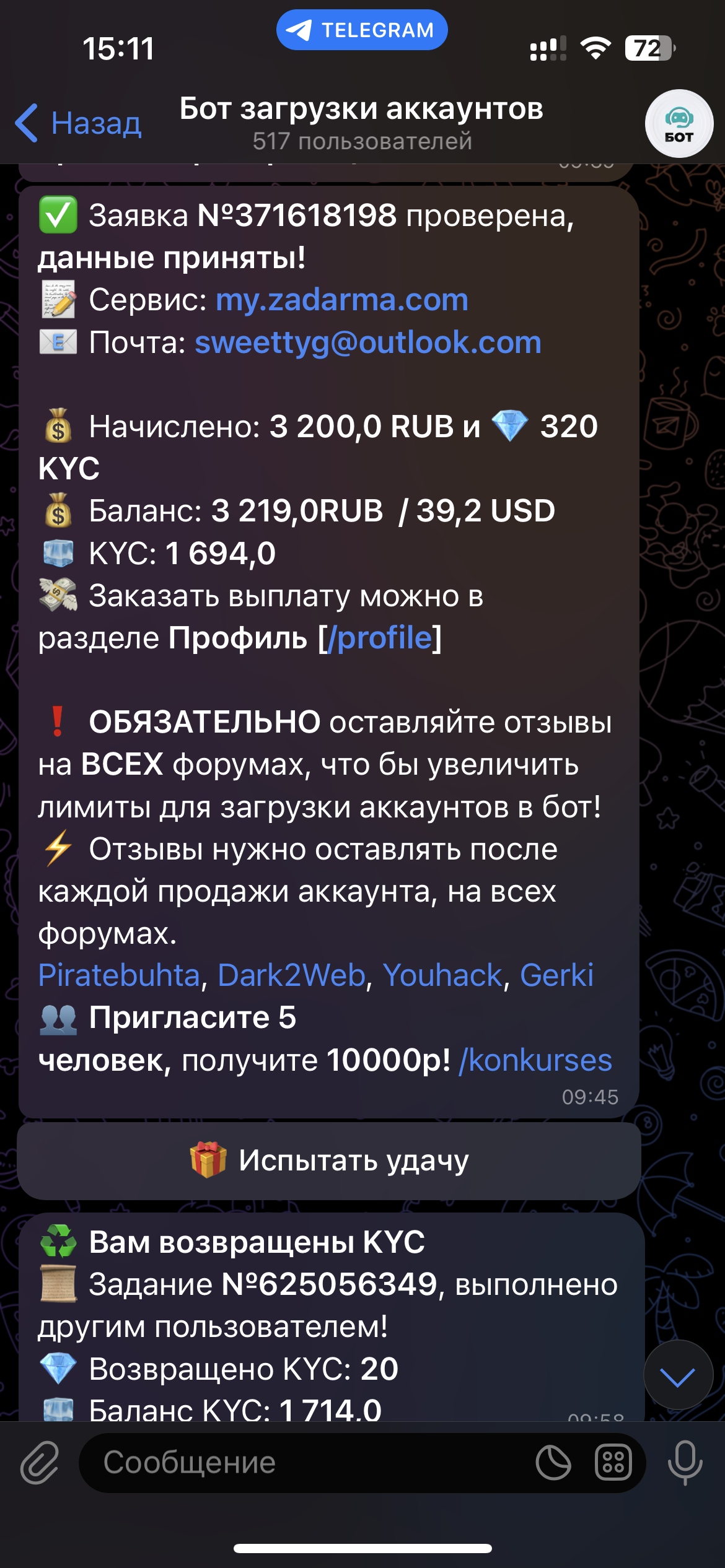Open the bot's profile avatar
This screenshot has width=725, height=1568.
tap(679, 124)
